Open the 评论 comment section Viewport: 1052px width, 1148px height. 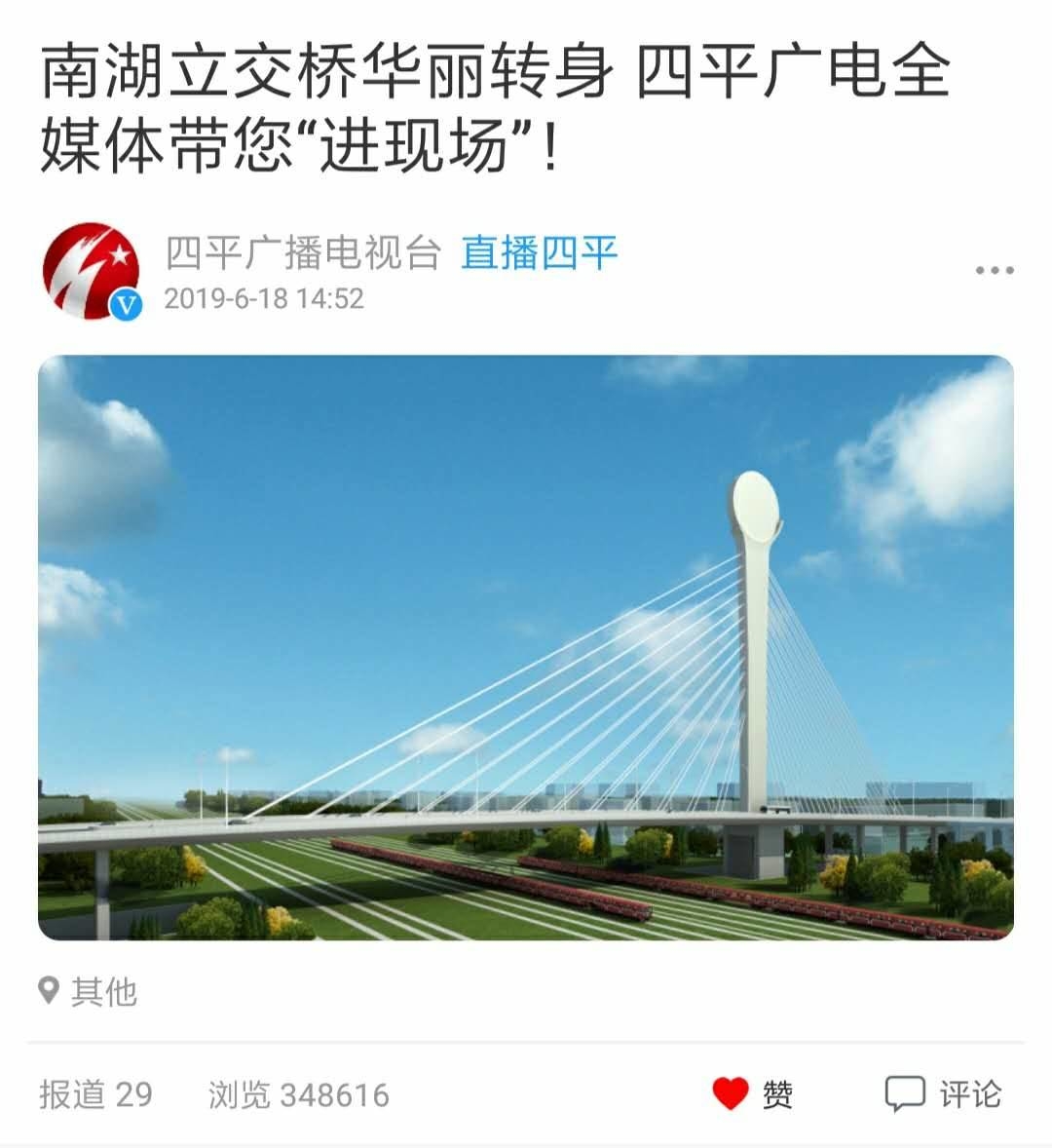click(943, 1093)
